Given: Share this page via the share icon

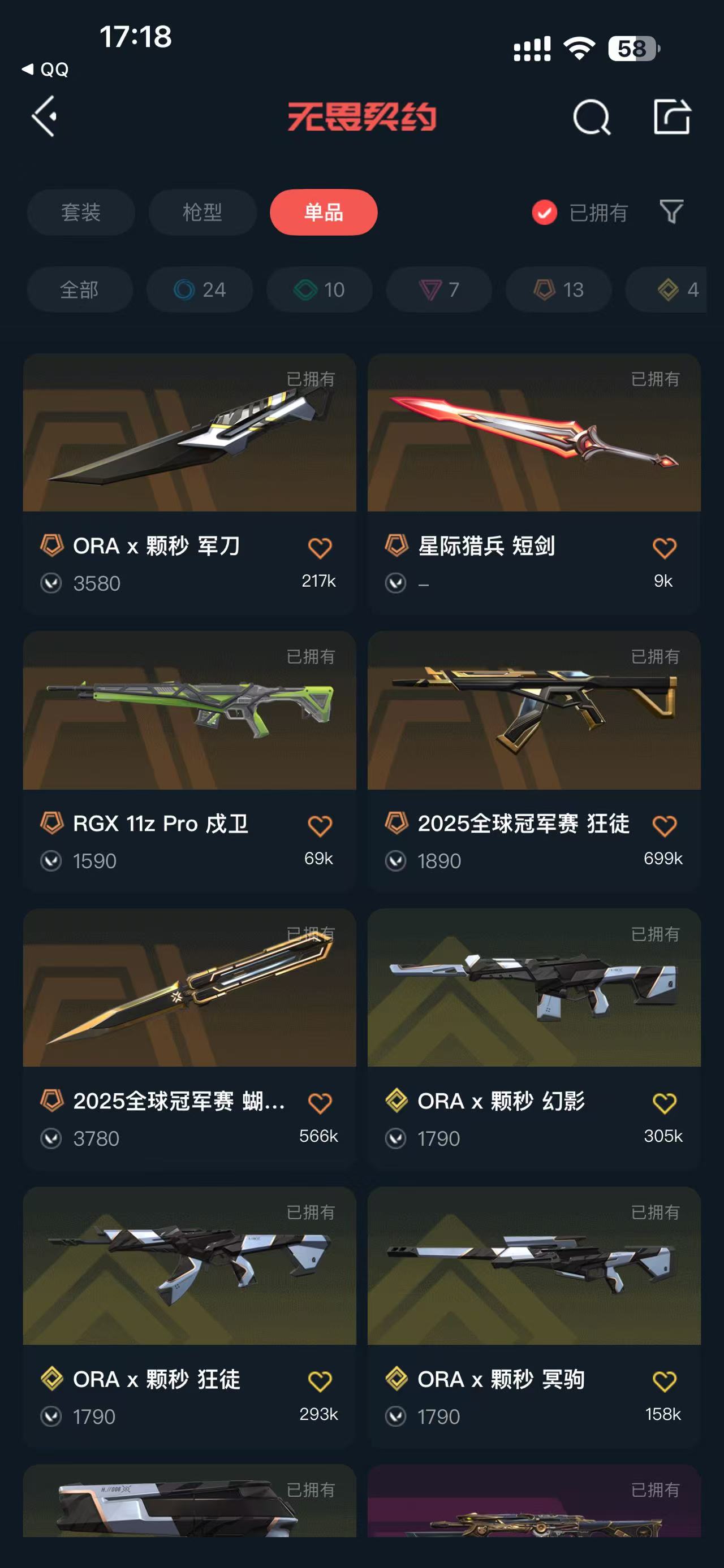Looking at the screenshot, I should [671, 116].
